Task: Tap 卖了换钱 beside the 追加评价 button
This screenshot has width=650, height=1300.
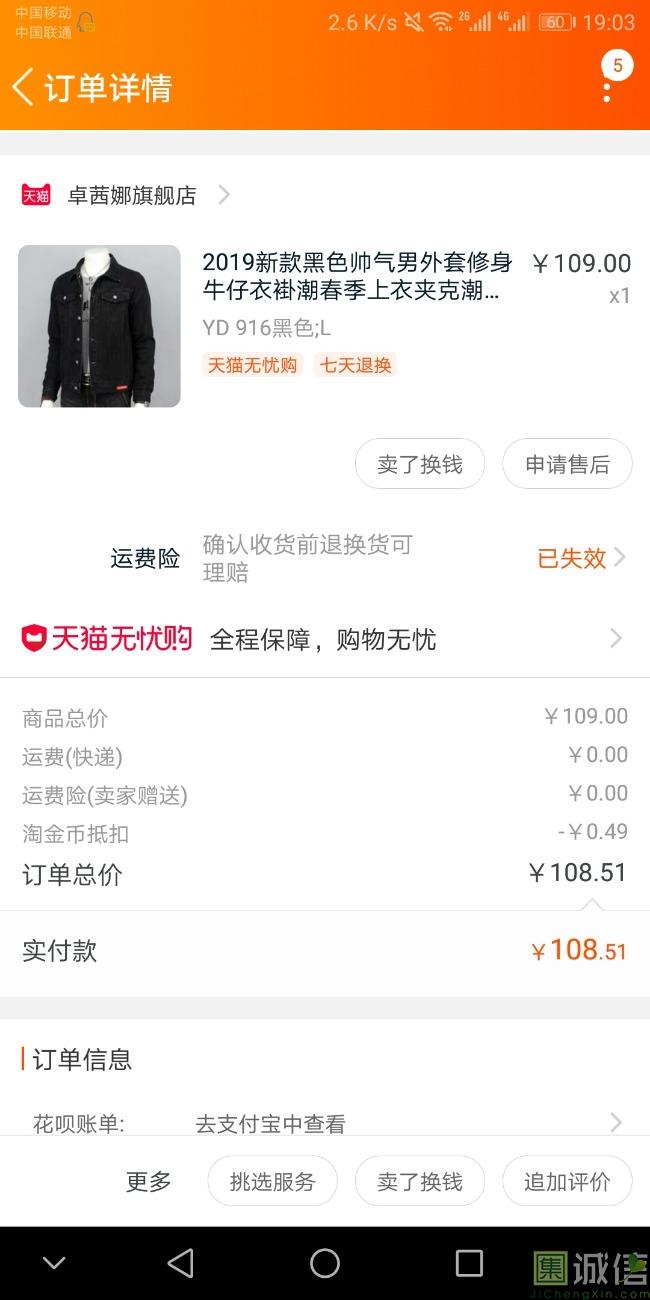Action: tap(420, 1181)
